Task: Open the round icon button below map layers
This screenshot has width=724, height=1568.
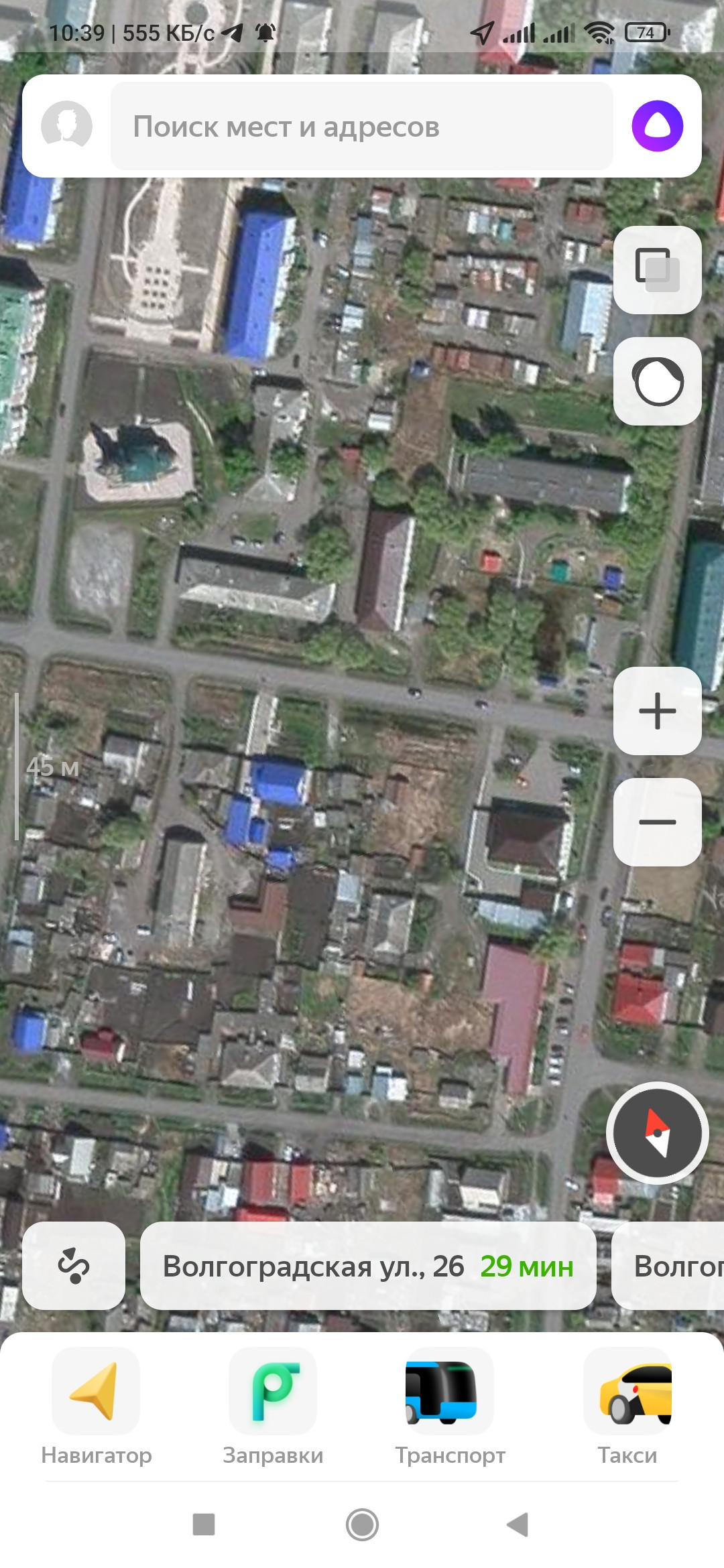Action: [x=657, y=381]
